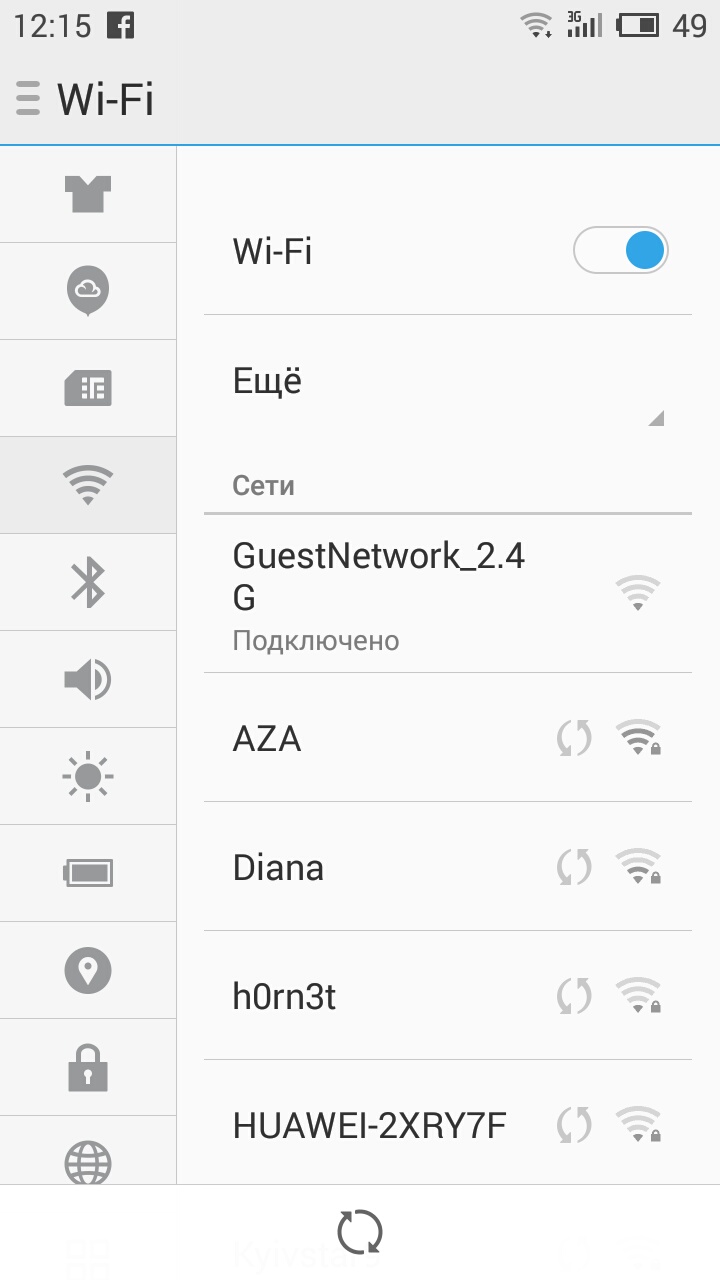Image resolution: width=720 pixels, height=1280 pixels.
Task: Connect to the AZA network
Action: pos(448,738)
